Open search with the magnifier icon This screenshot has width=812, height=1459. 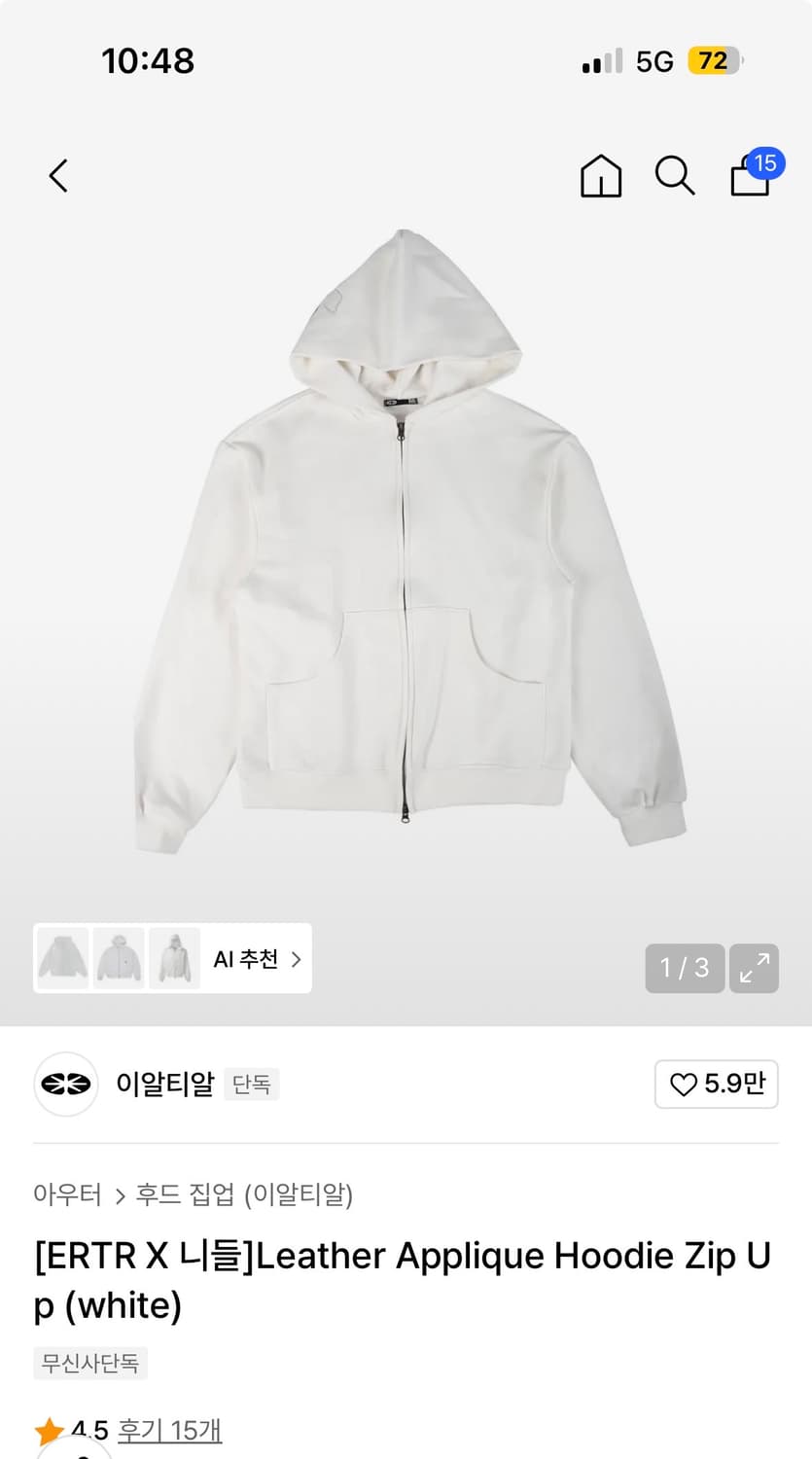(x=675, y=176)
